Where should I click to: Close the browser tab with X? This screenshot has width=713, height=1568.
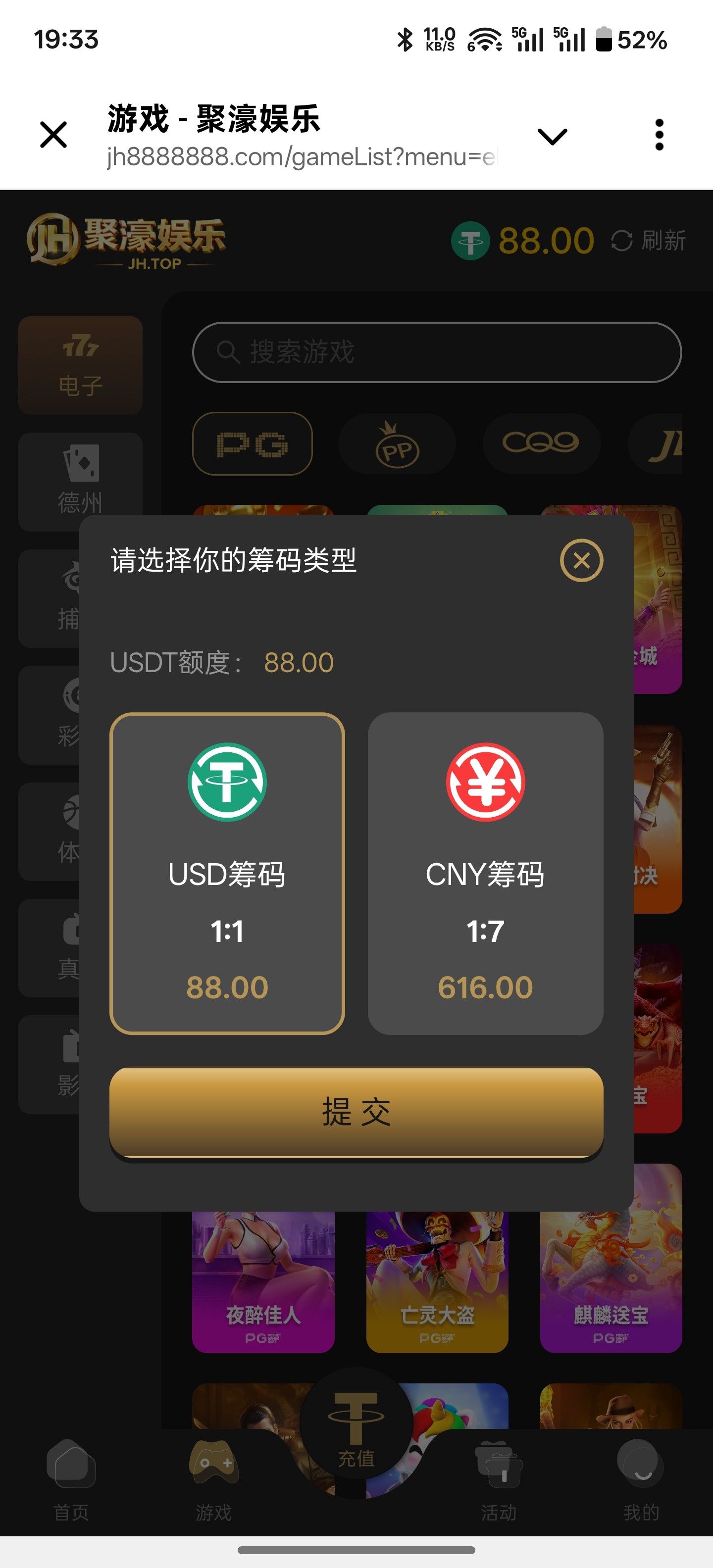pos(53,135)
